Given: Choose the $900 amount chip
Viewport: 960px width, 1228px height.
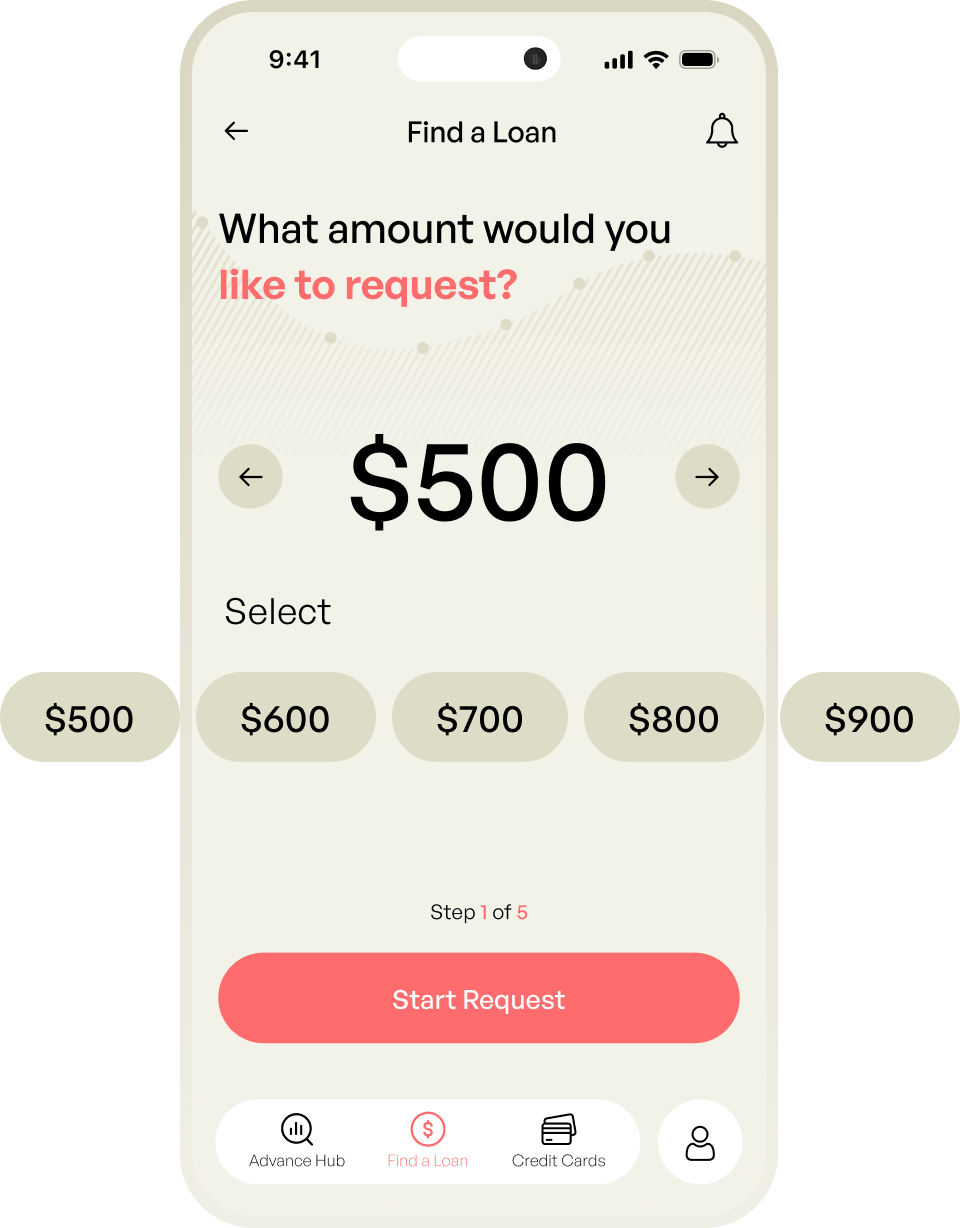Looking at the screenshot, I should point(869,718).
